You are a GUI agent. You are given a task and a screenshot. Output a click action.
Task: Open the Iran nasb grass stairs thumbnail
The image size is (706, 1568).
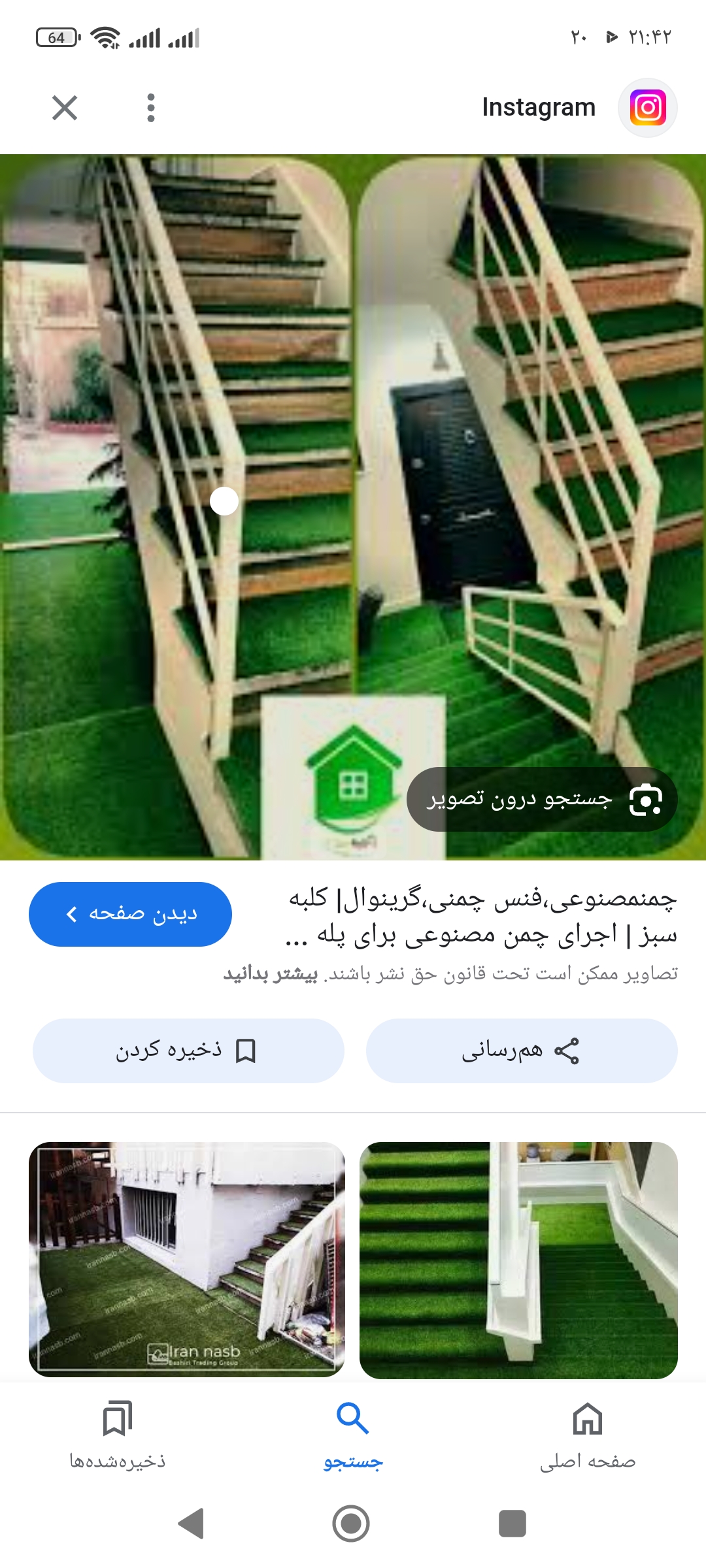click(187, 1259)
